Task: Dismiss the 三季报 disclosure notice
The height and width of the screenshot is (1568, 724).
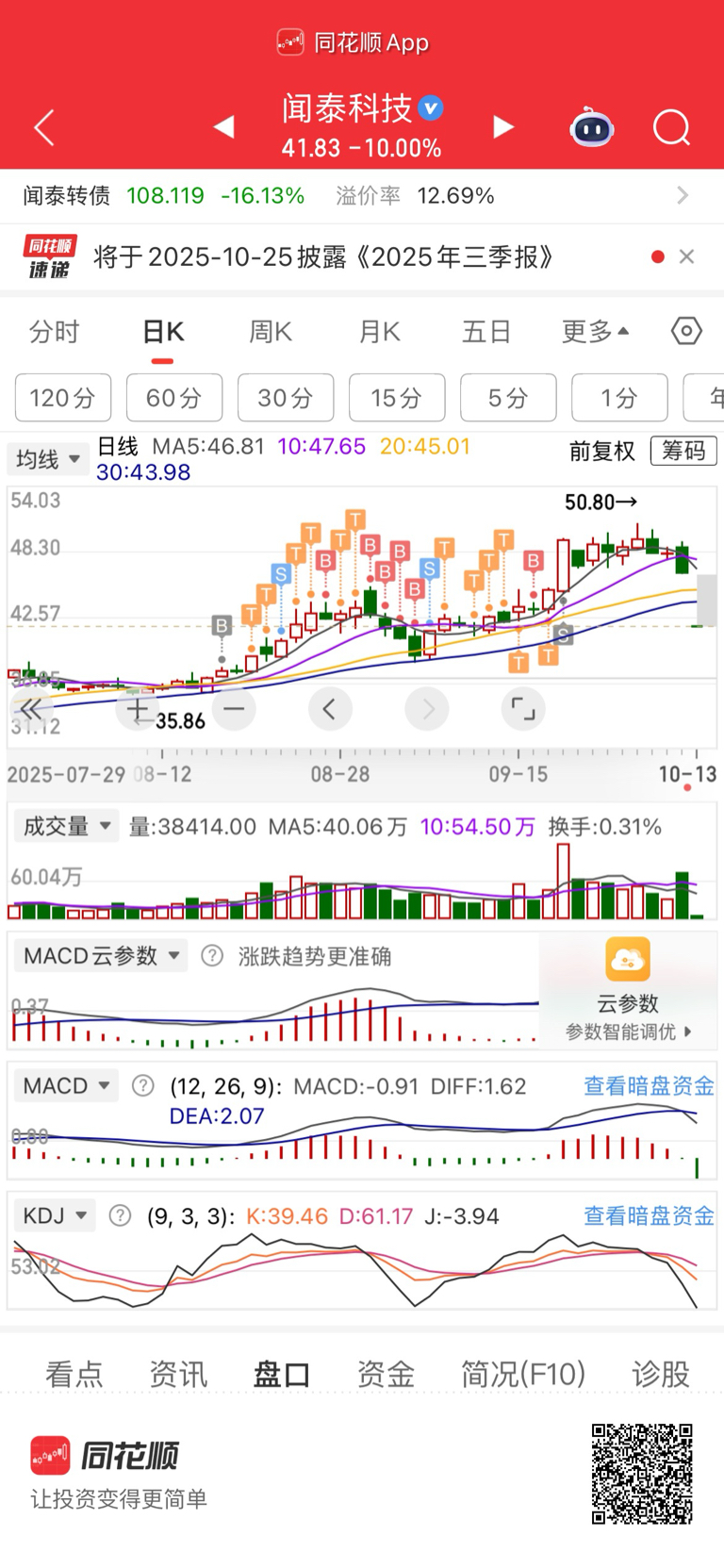Action: [687, 256]
